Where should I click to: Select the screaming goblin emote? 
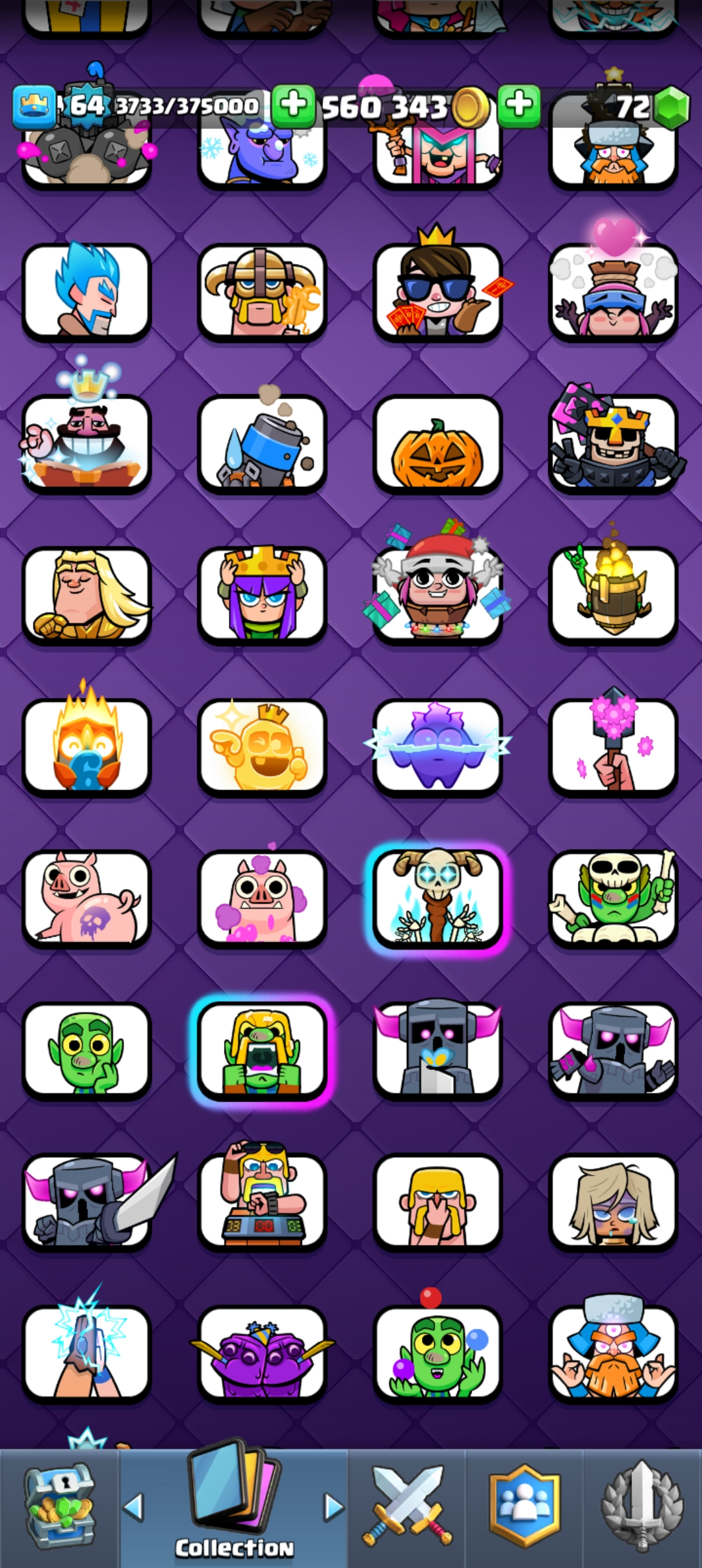[x=262, y=1051]
